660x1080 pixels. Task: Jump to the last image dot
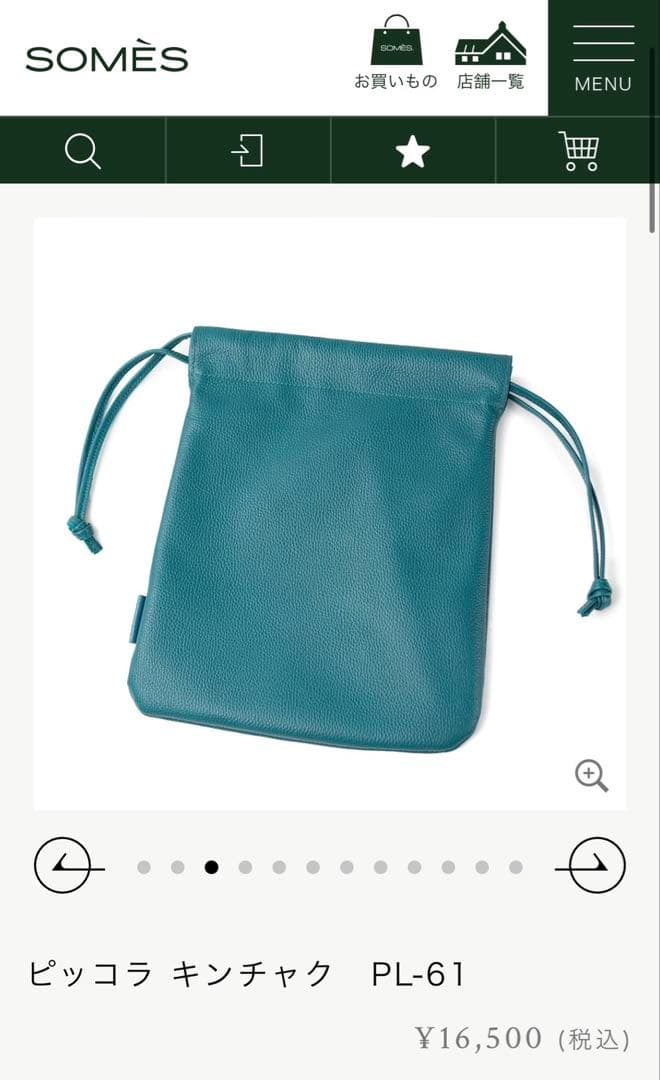pos(516,867)
